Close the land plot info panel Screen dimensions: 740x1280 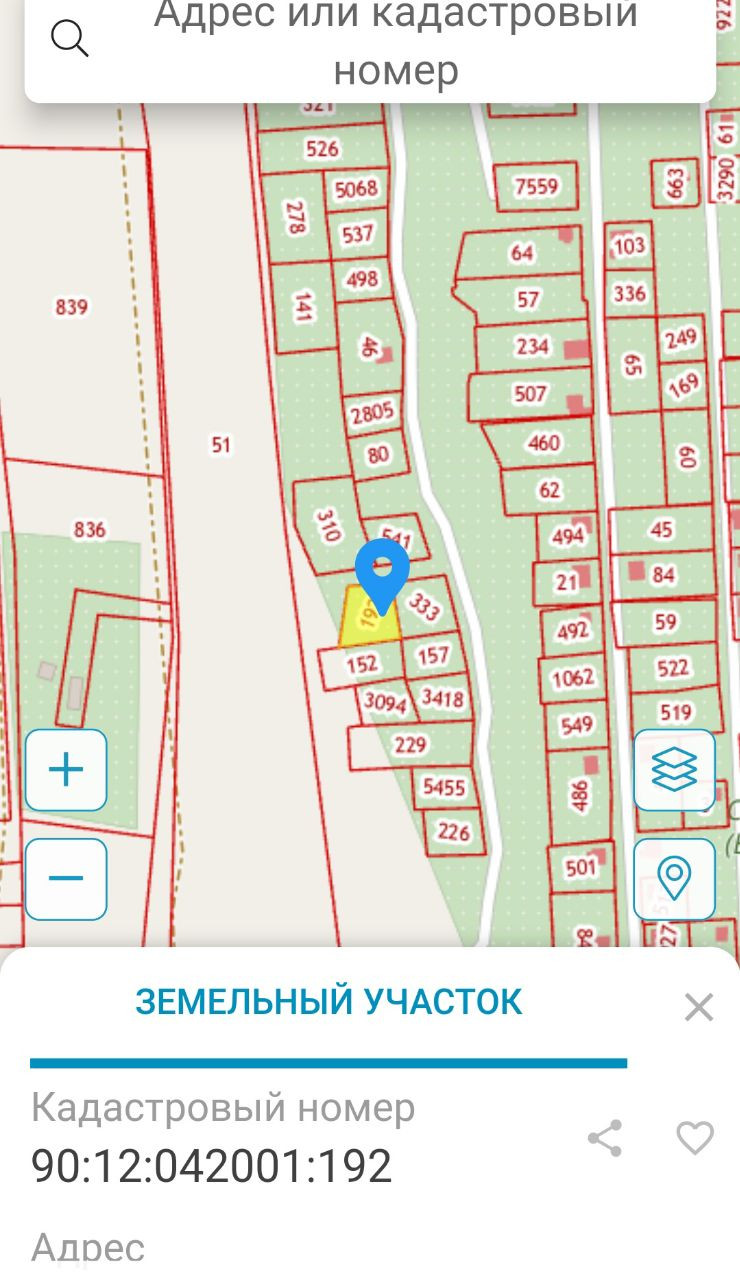[698, 1007]
